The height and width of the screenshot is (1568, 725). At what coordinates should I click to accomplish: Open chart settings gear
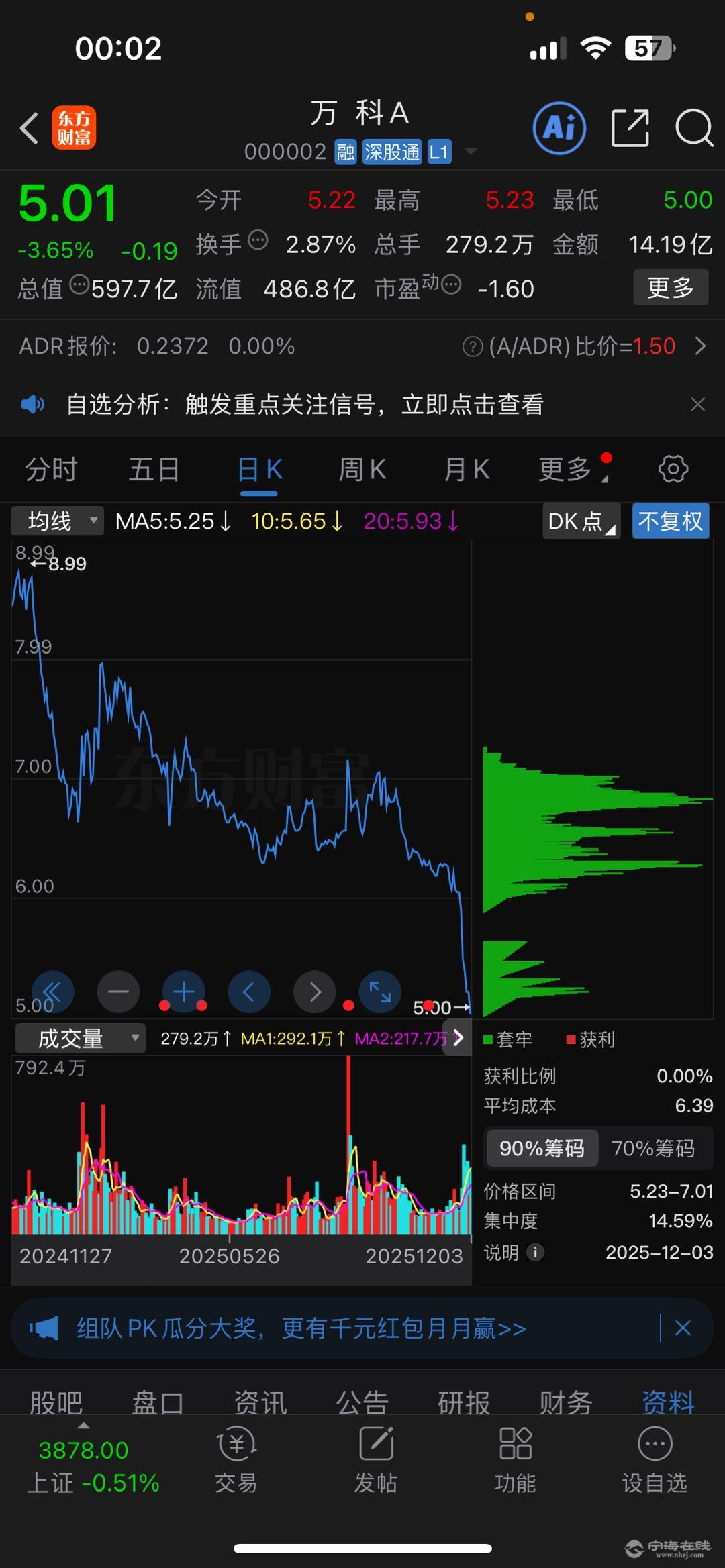click(x=673, y=469)
